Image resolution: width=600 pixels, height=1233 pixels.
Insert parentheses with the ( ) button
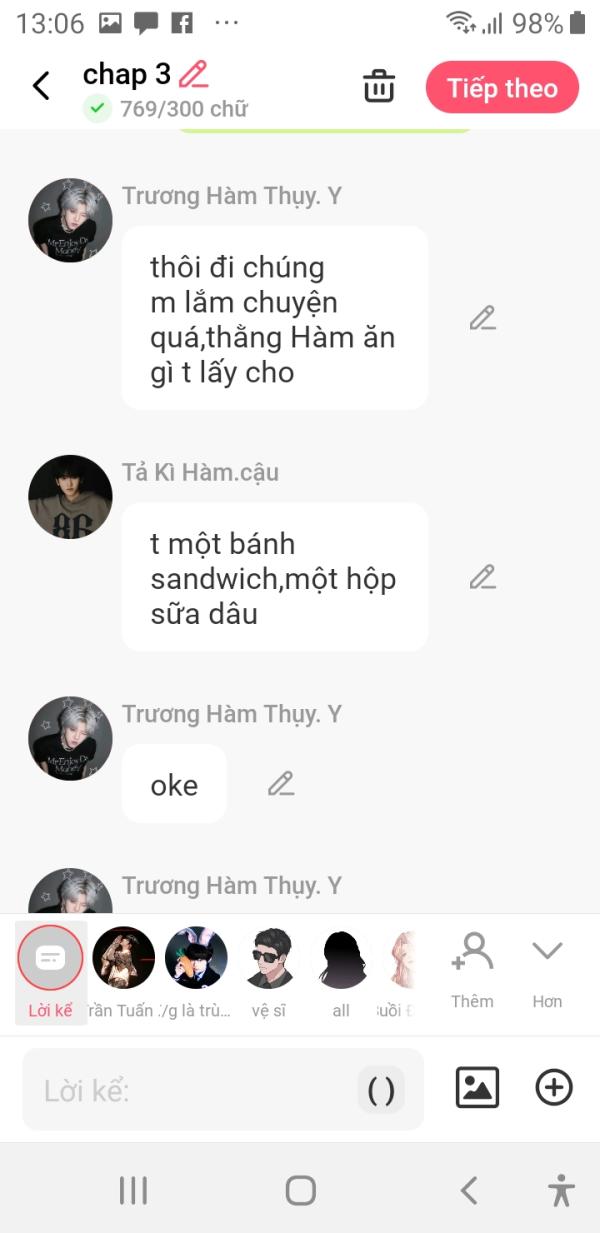tap(381, 1090)
